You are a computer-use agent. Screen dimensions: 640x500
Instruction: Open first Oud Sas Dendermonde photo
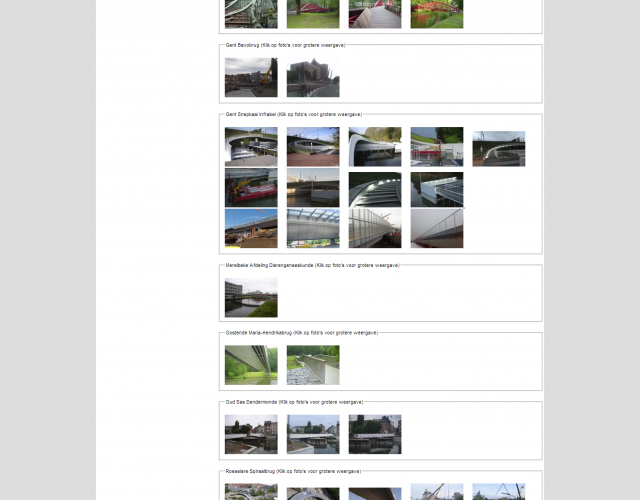(x=251, y=434)
